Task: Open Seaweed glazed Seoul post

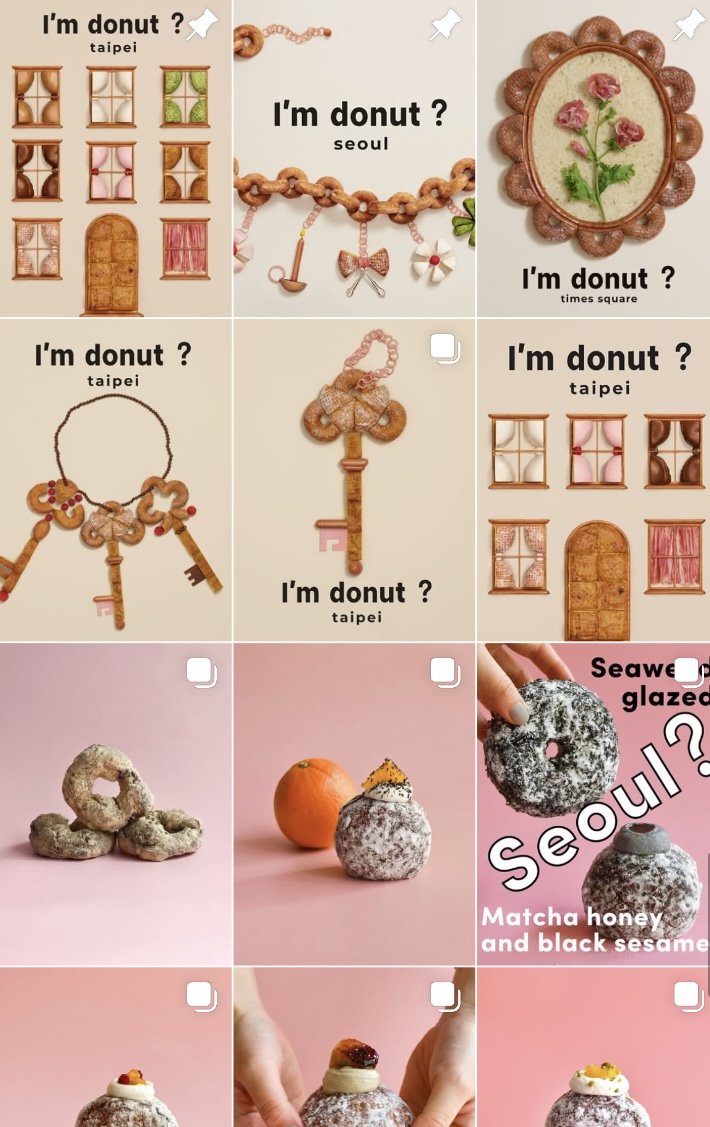Action: pyautogui.click(x=594, y=804)
